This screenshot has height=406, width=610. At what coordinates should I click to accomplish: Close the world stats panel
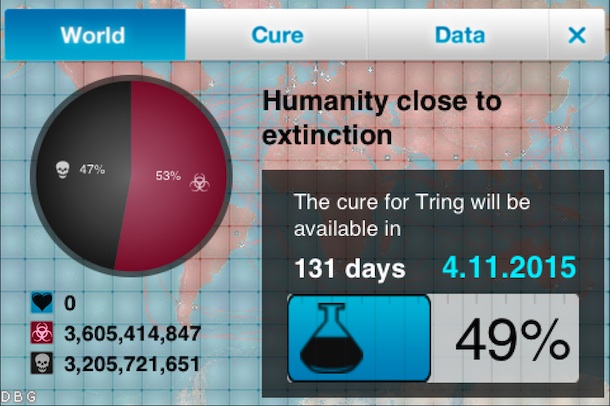(576, 35)
